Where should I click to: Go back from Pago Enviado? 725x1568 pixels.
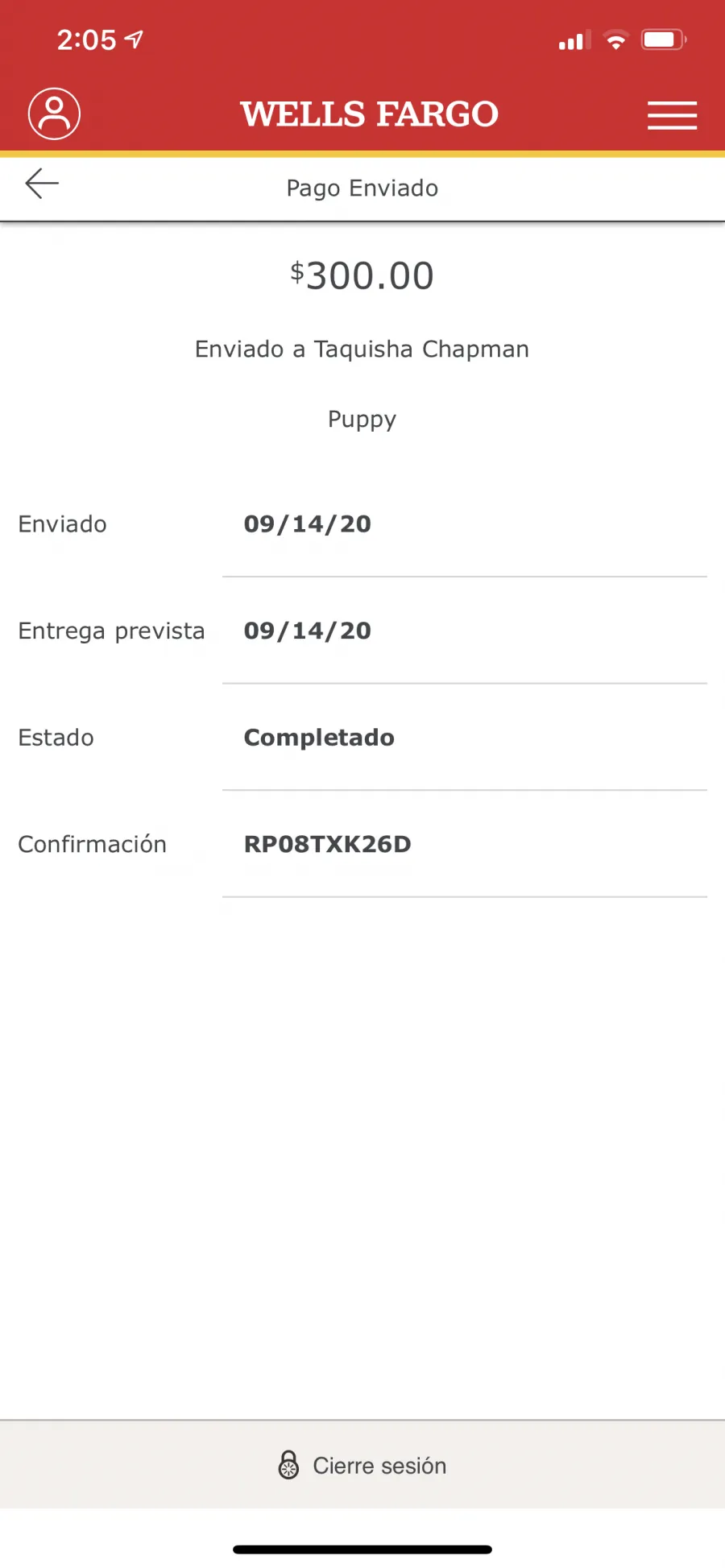pos(42,184)
